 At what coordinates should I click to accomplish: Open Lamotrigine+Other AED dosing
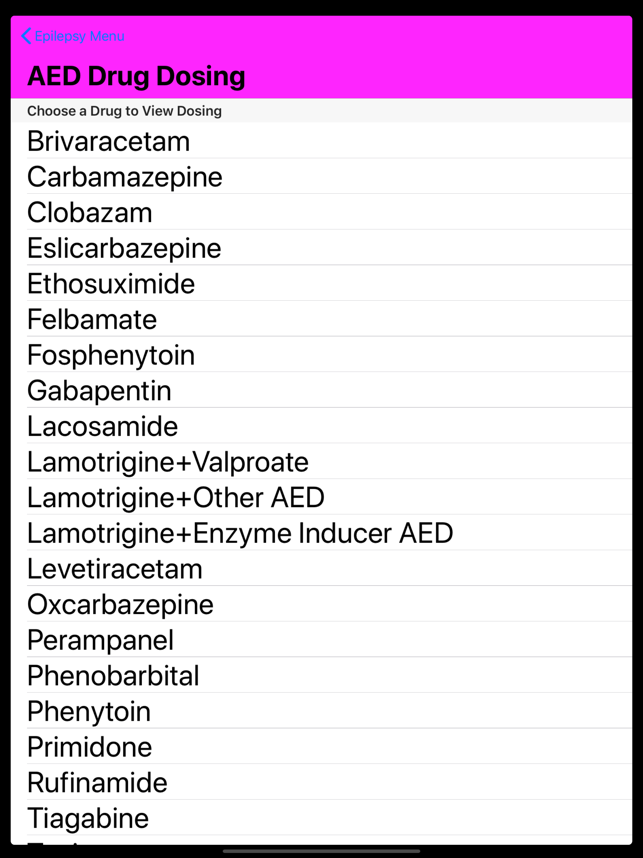click(x=176, y=498)
